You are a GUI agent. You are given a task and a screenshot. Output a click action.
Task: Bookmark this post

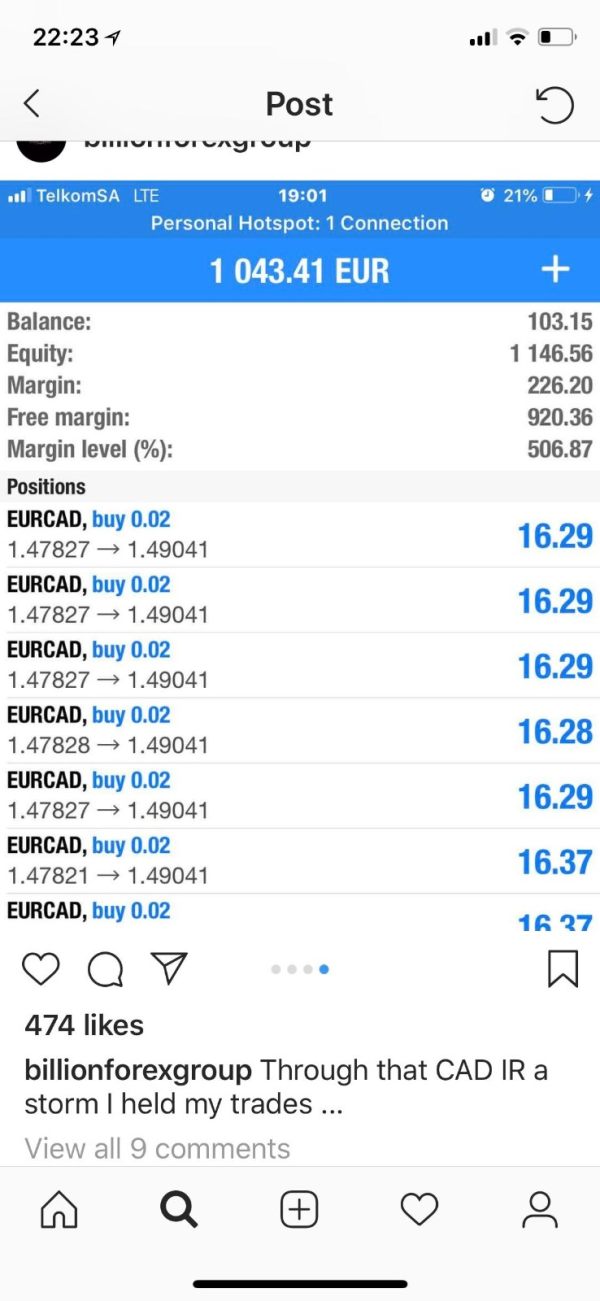(x=564, y=968)
